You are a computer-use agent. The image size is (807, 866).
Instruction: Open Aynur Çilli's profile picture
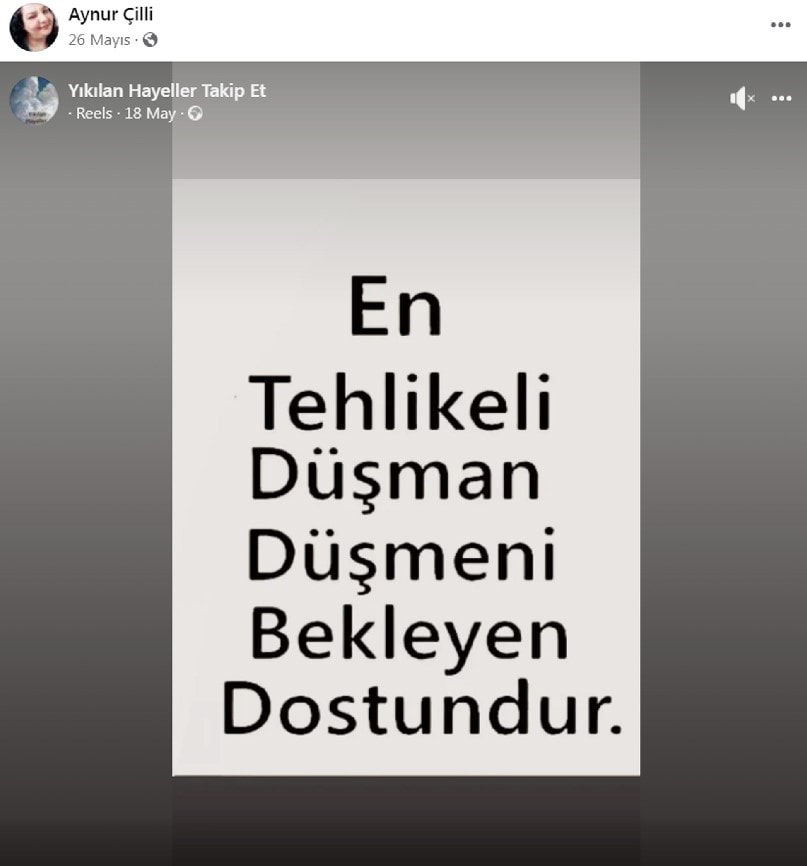point(34,27)
